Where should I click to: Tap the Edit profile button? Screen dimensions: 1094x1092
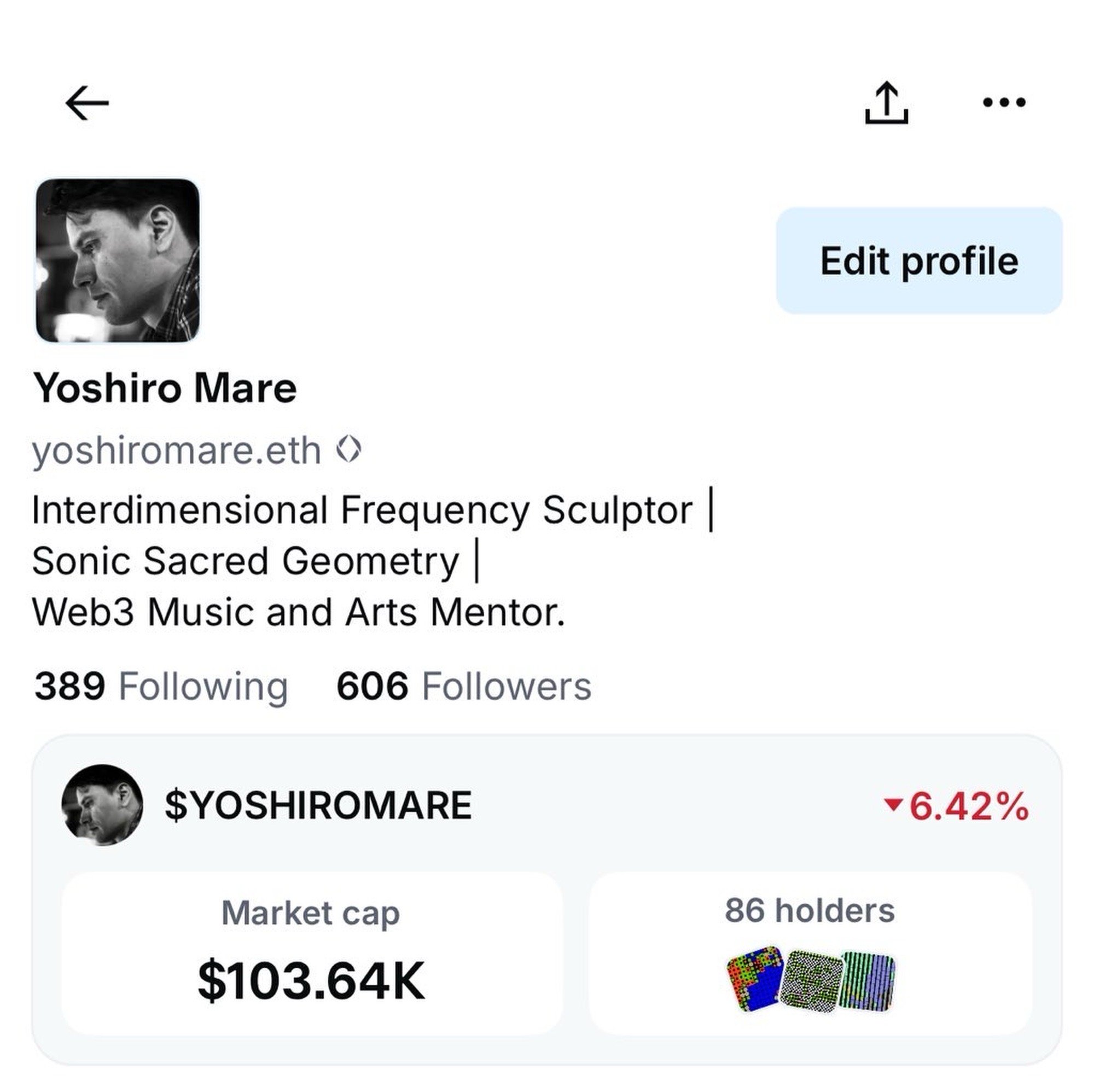coord(918,260)
